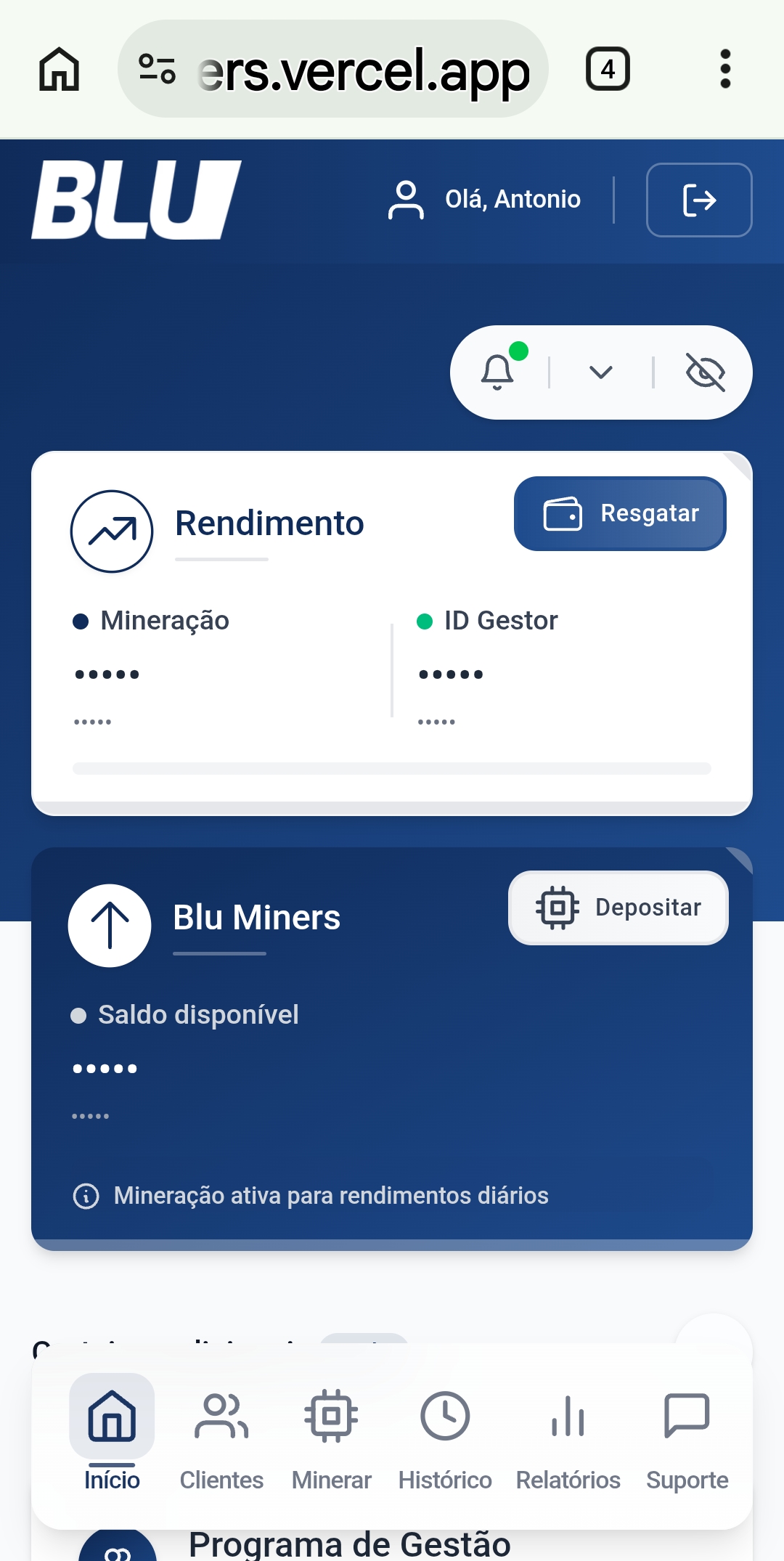The width and height of the screenshot is (784, 1561).
Task: Open the browser overflow menu
Action: click(x=724, y=70)
